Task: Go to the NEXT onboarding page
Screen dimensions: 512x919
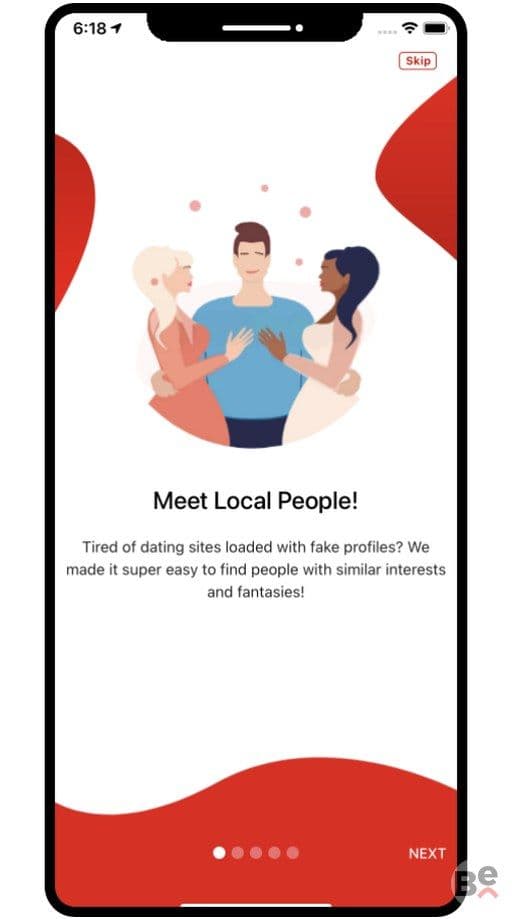Action: [427, 853]
